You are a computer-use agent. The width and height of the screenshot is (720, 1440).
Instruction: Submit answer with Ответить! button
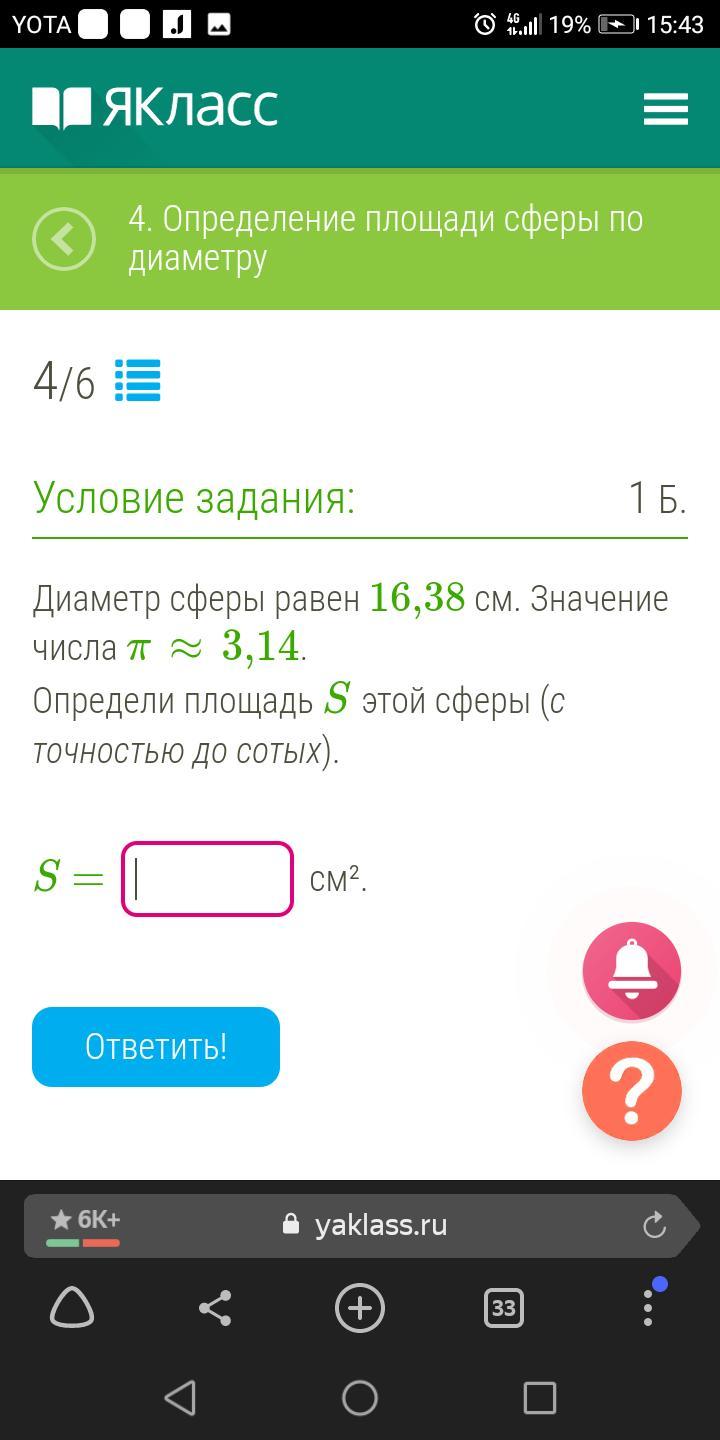(x=156, y=1047)
